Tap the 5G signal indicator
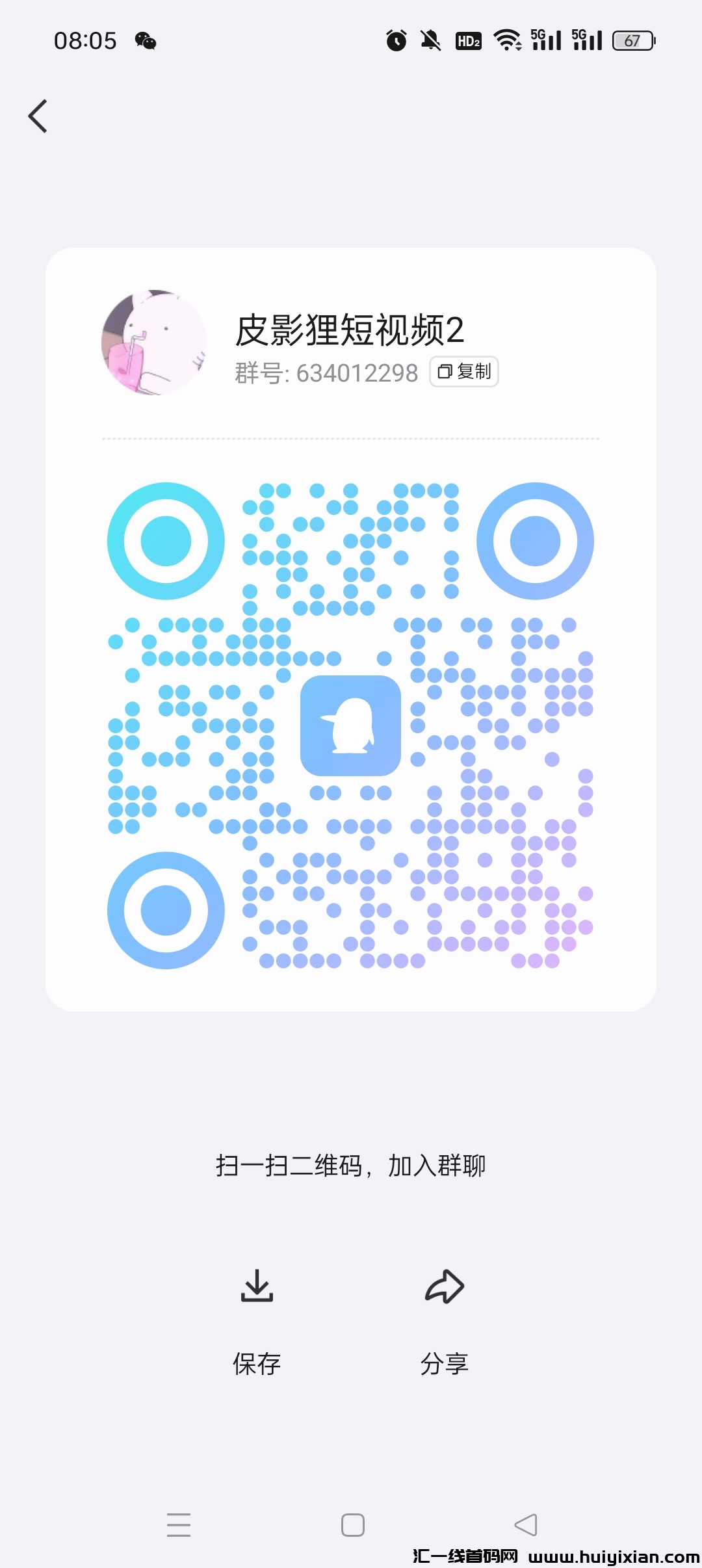702x1568 pixels. pos(545,40)
